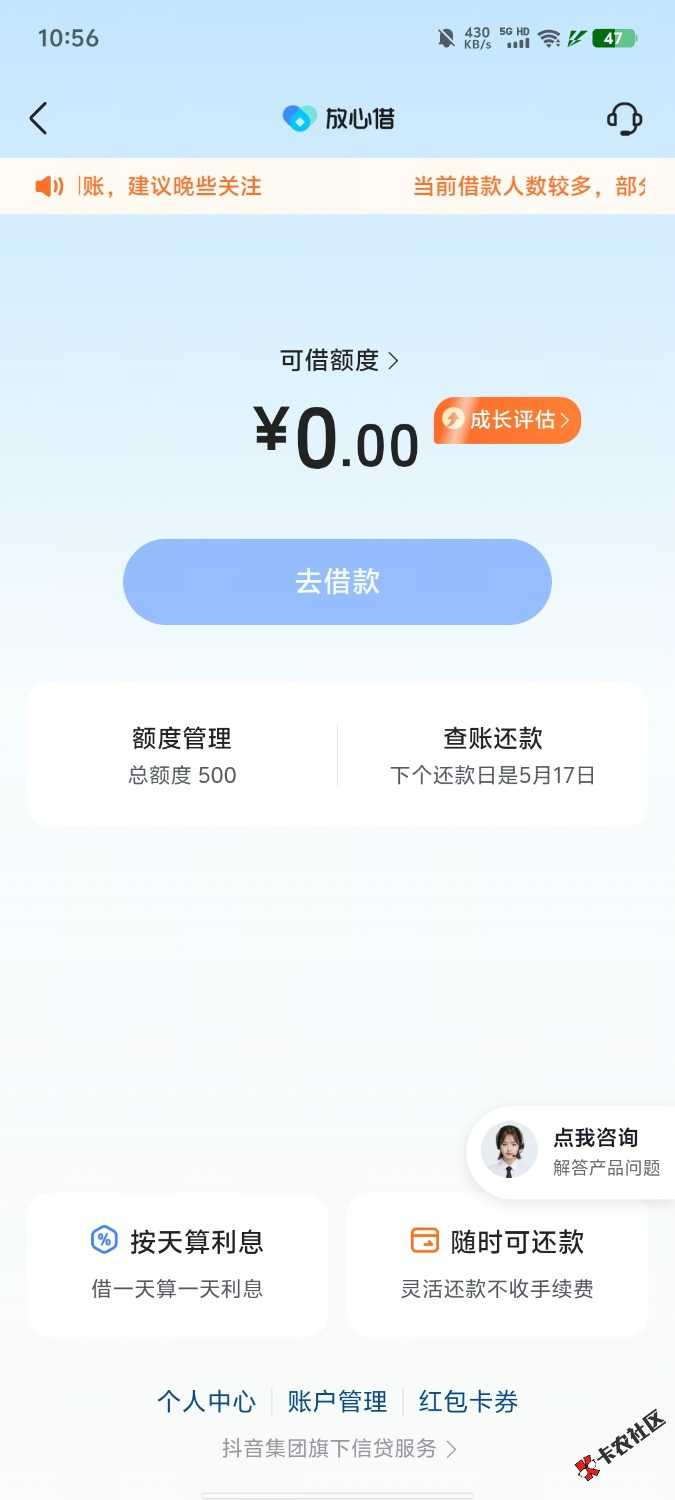Open 红包卡券 link

[x=468, y=1402]
